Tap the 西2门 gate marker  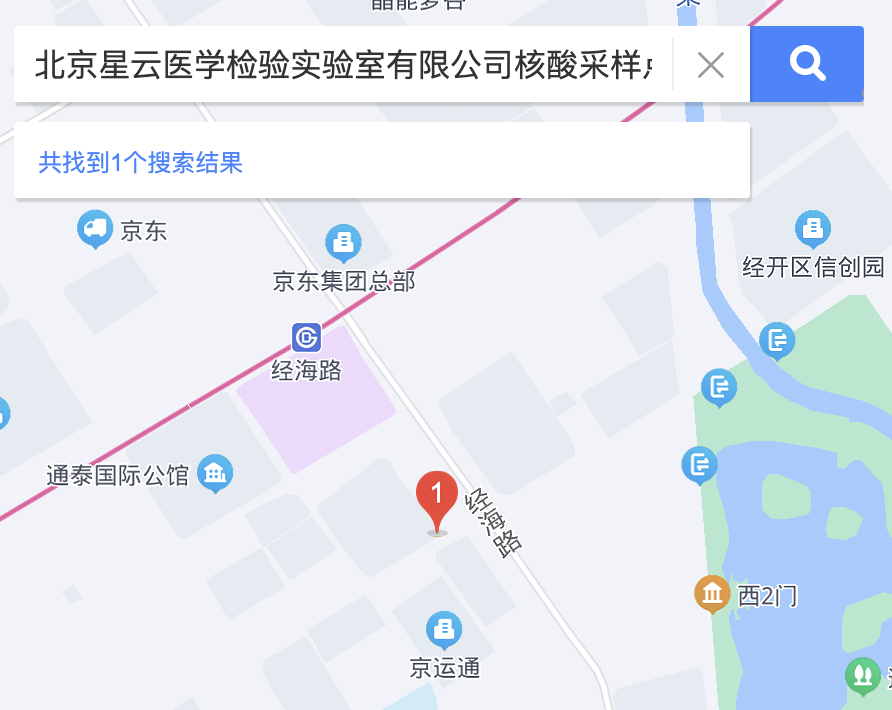point(712,594)
